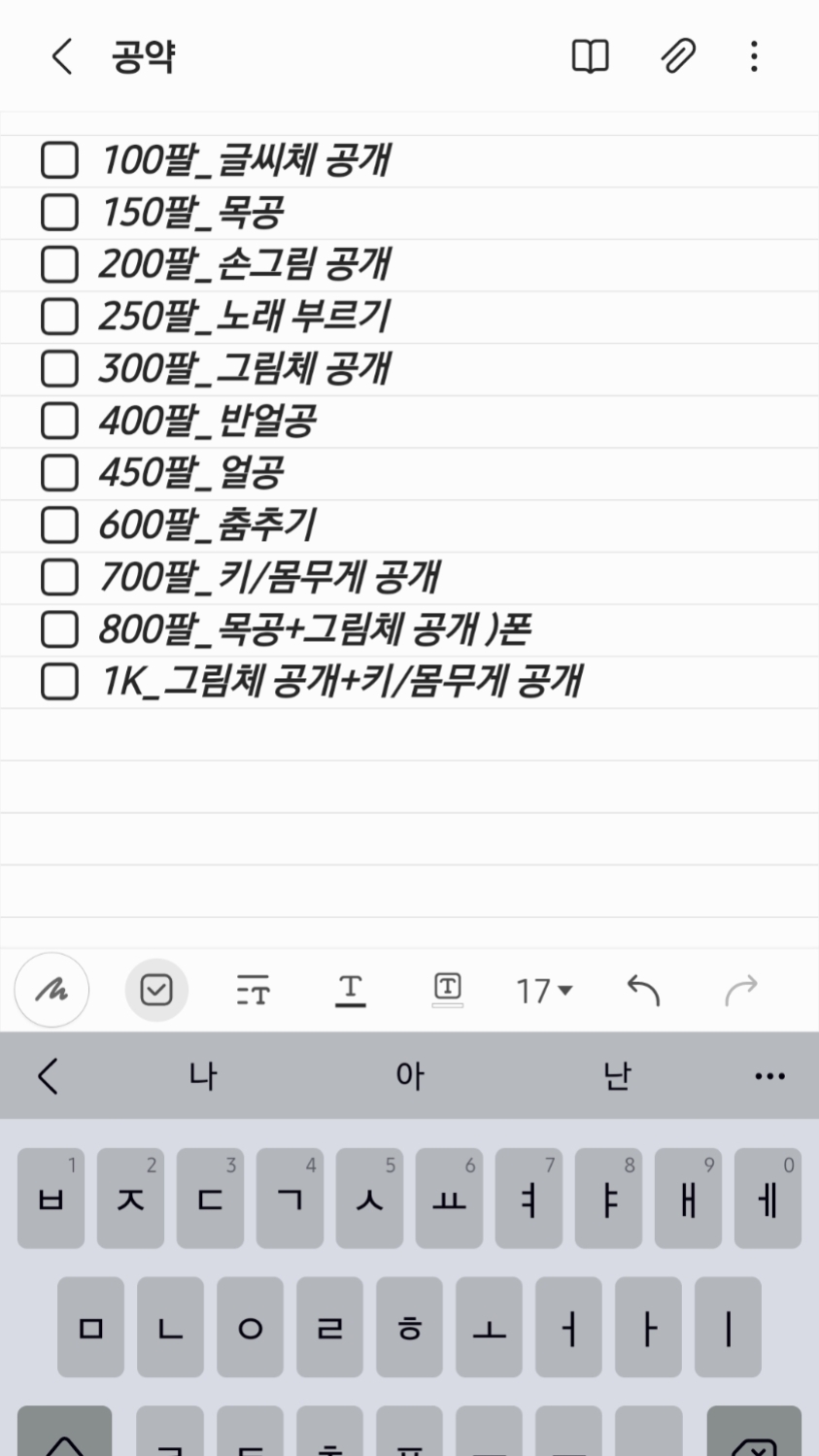
Task: Check the 1K_그림체 공개 item
Action: click(59, 682)
